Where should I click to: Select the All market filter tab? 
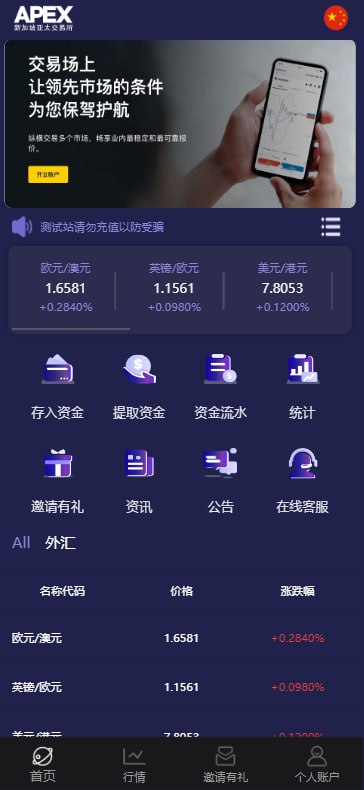point(21,543)
